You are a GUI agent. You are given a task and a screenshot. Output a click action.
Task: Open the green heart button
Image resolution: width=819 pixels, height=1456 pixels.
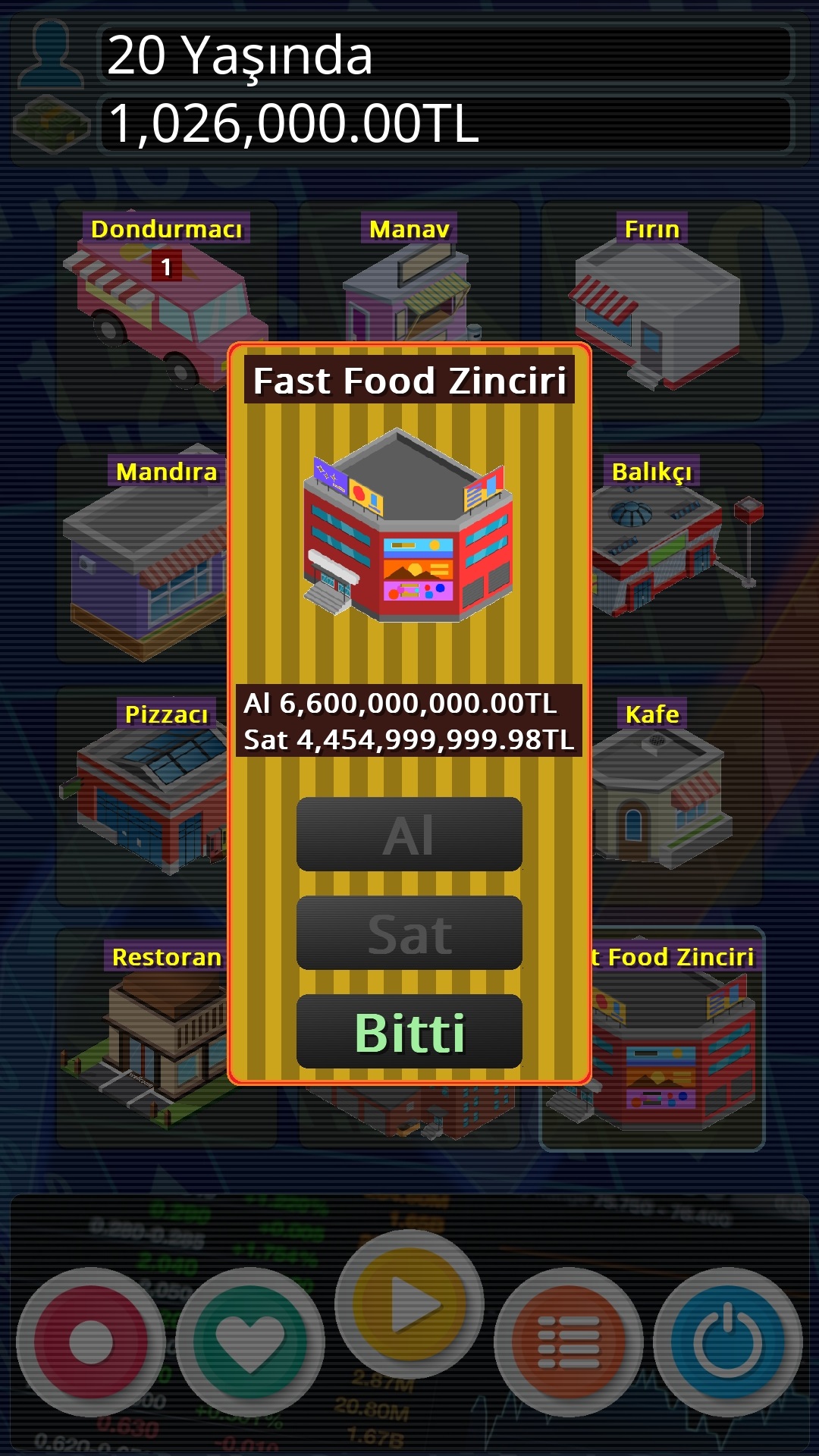[x=250, y=1342]
